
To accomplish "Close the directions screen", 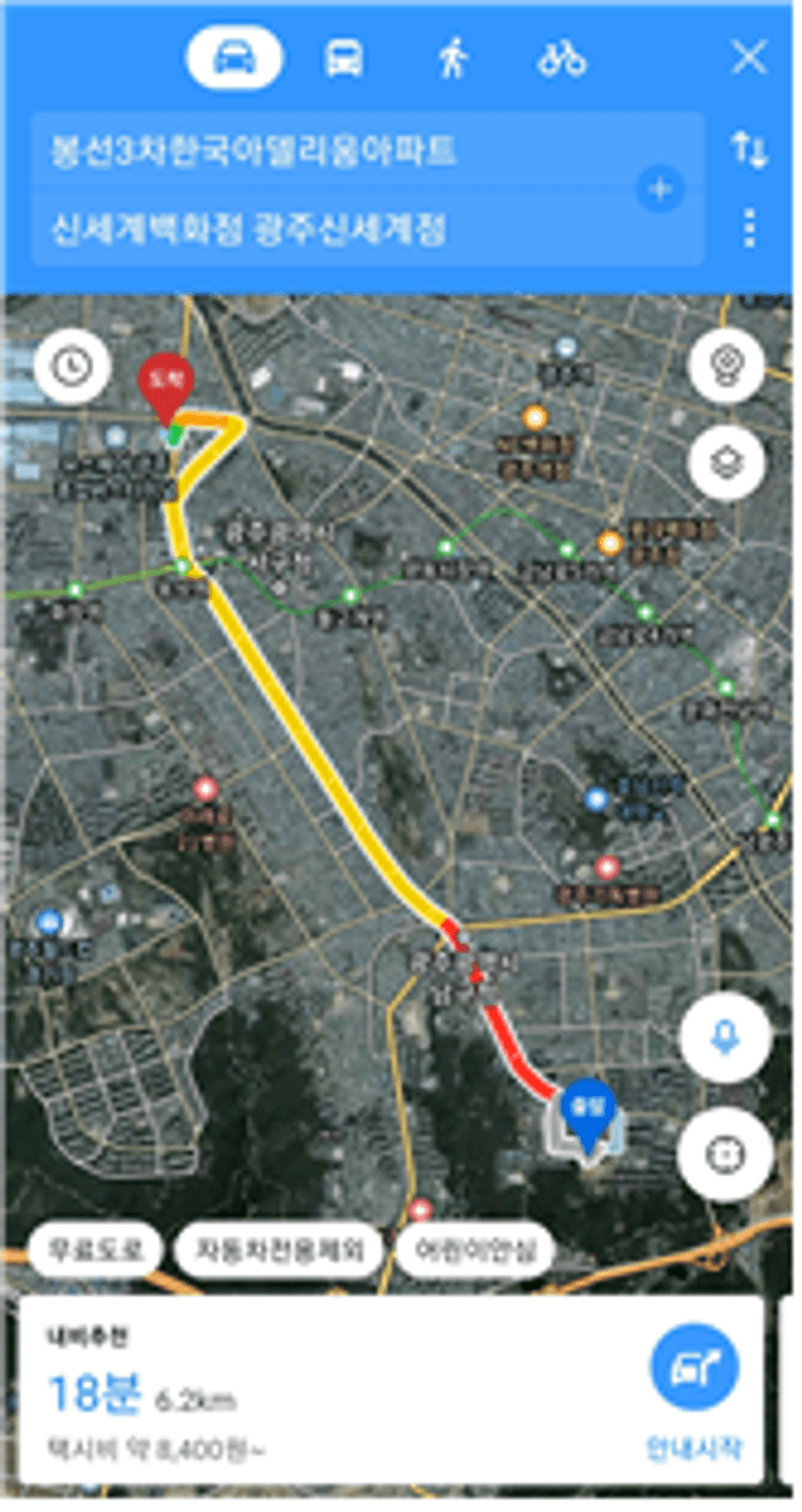I will 749,58.
